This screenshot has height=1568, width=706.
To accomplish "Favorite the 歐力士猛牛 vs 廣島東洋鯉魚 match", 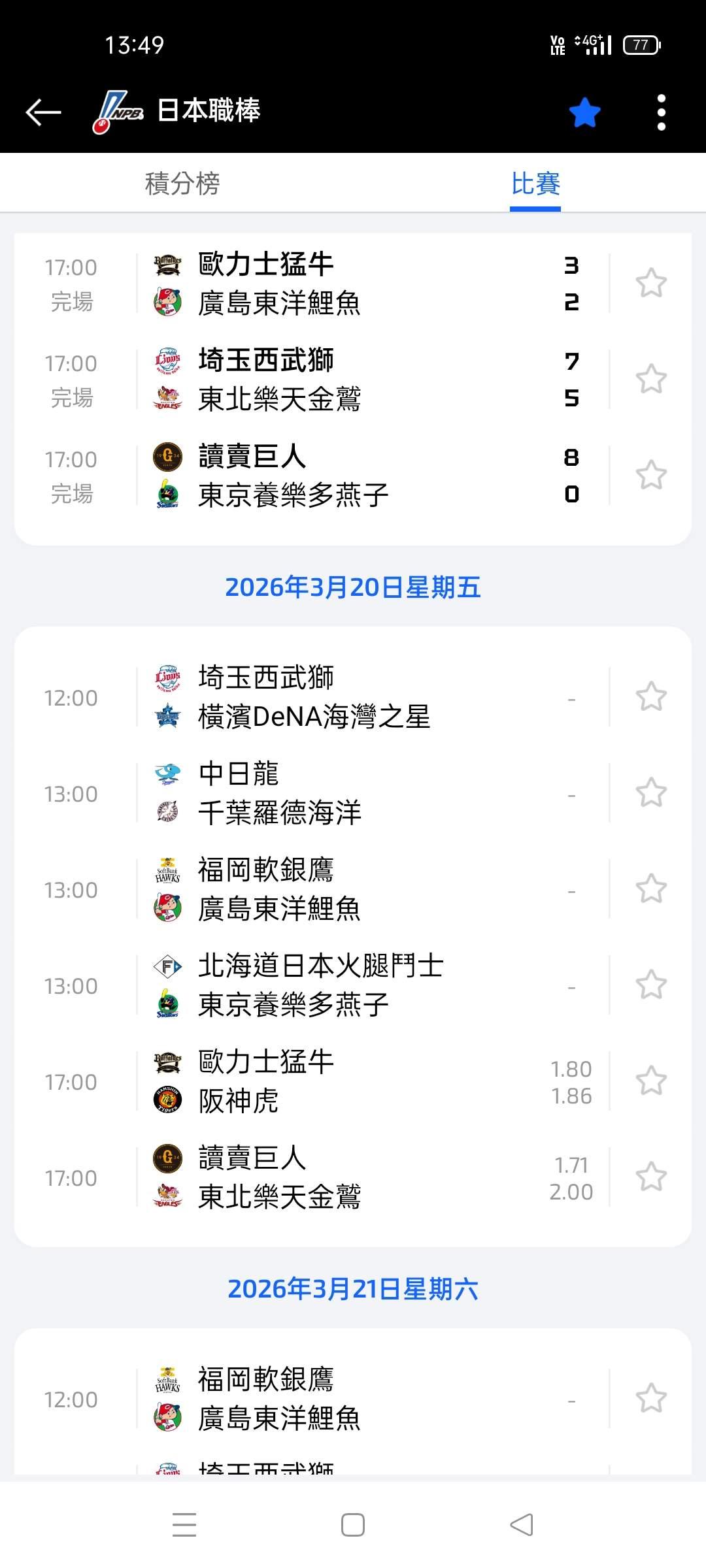I will (651, 284).
